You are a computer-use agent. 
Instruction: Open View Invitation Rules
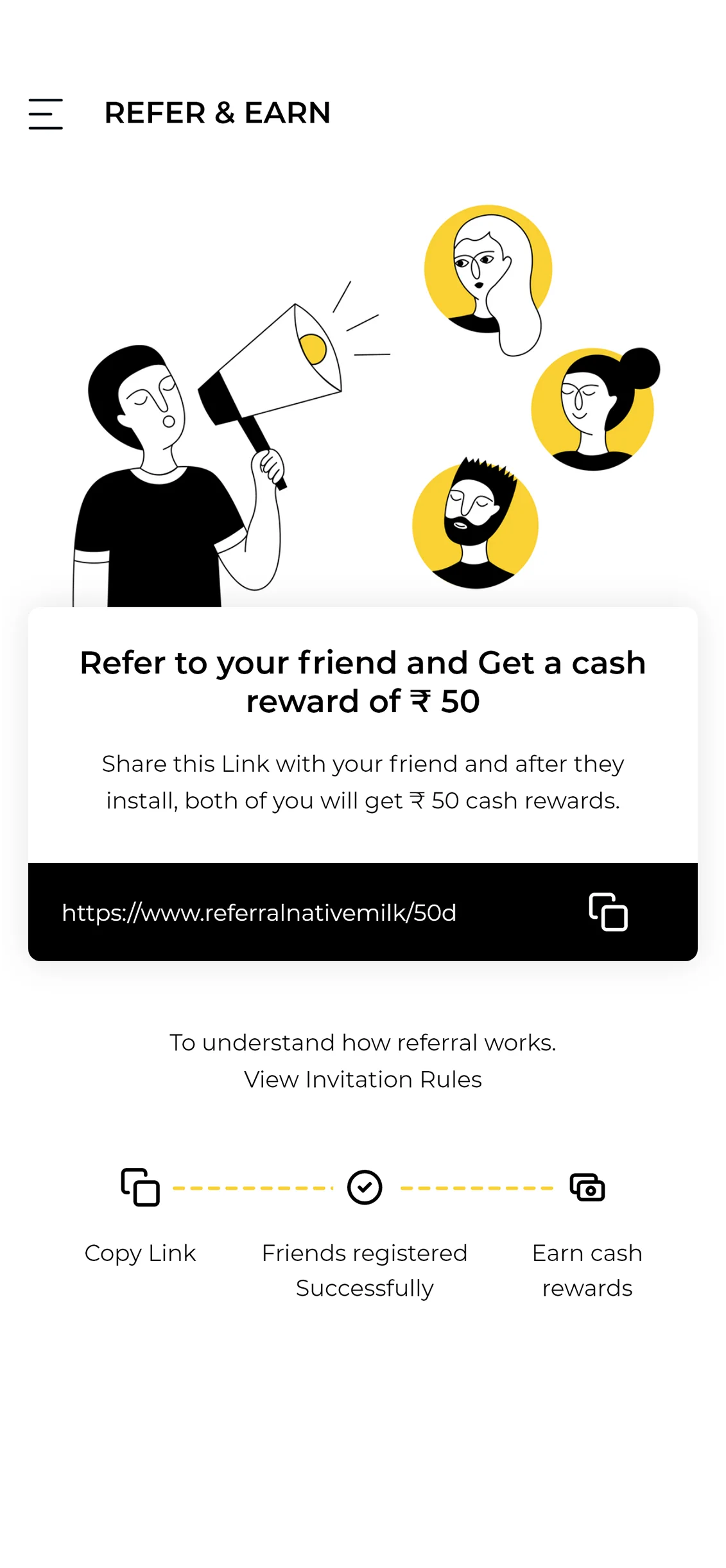pyautogui.click(x=363, y=1079)
